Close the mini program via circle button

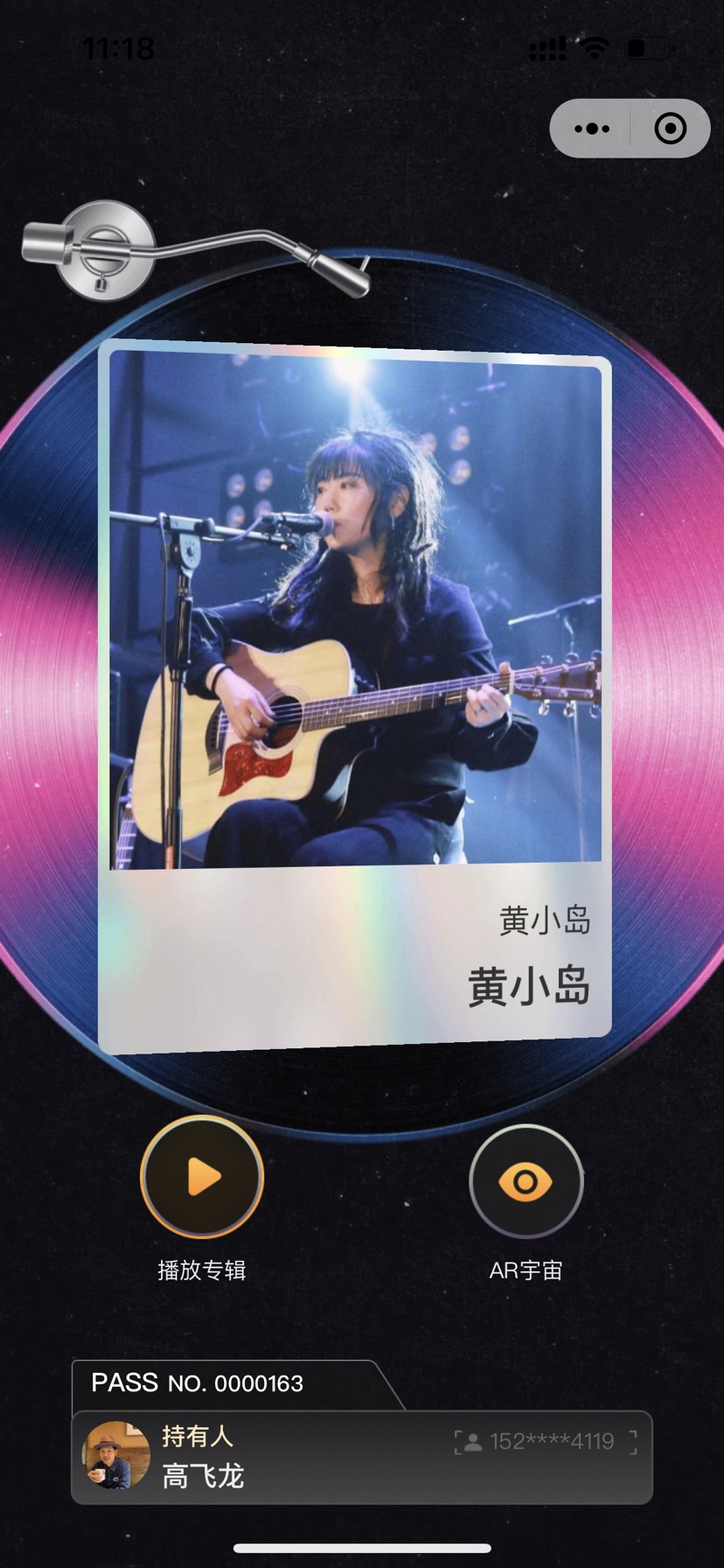click(x=670, y=129)
